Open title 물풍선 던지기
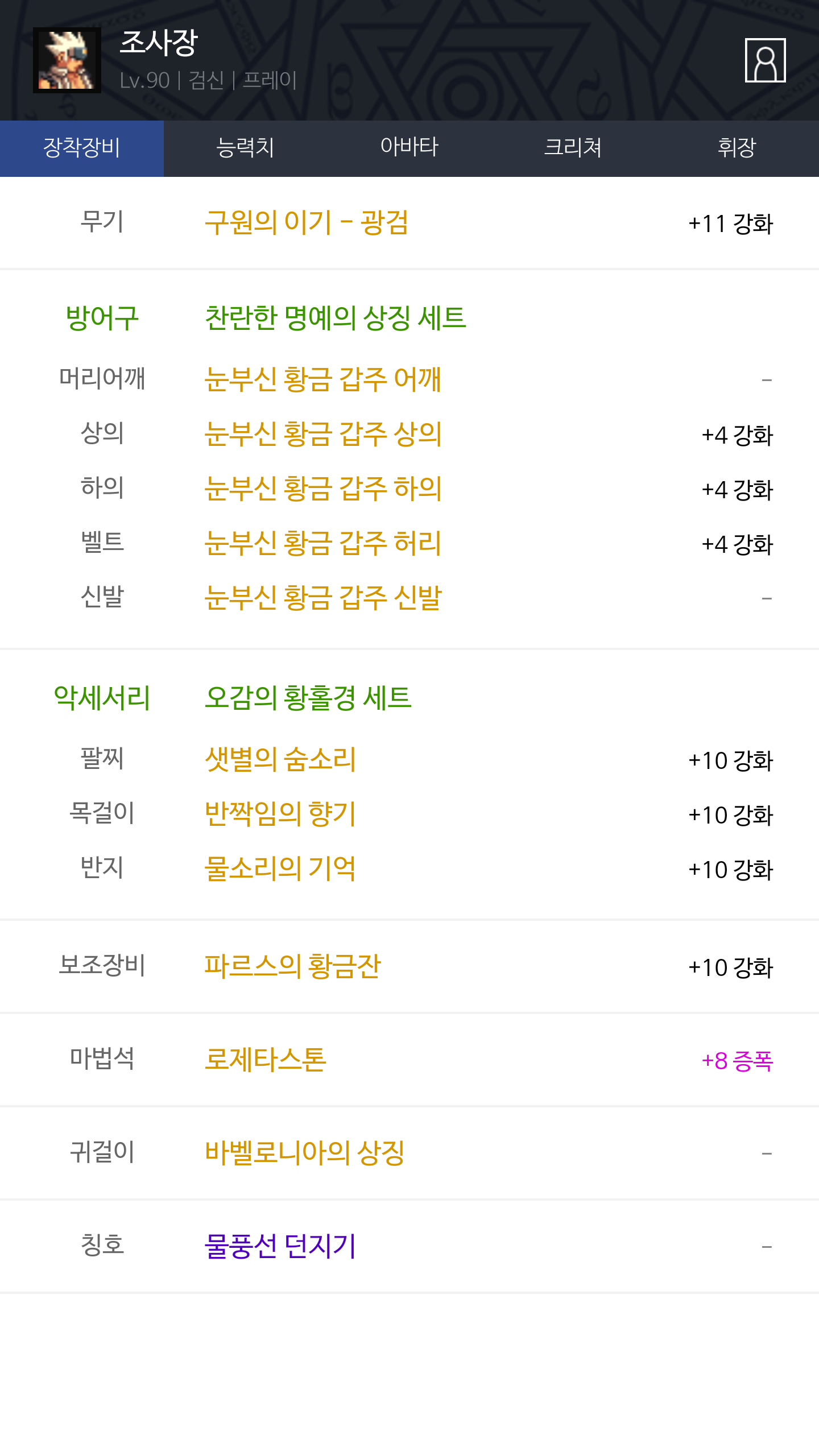The height and width of the screenshot is (1456, 819). point(280,1246)
